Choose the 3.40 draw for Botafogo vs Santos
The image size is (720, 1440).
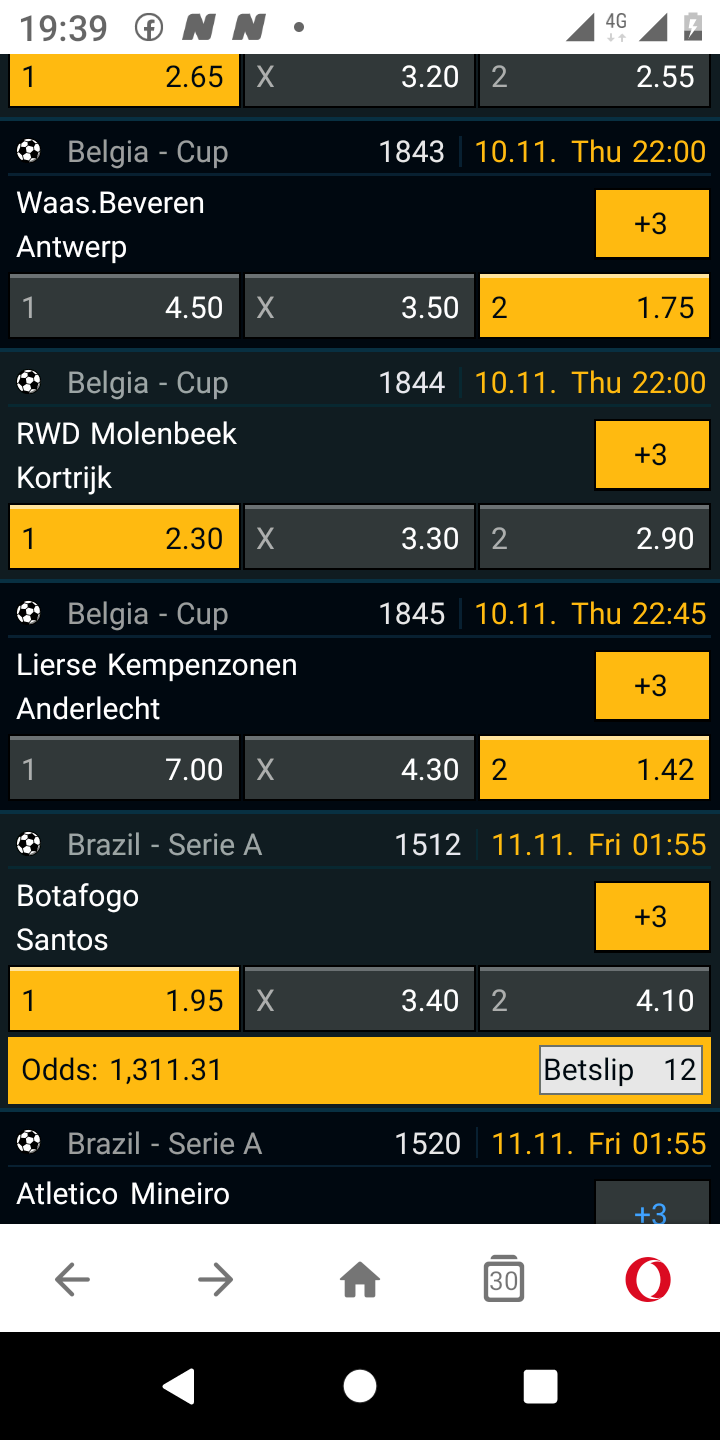tap(360, 1000)
